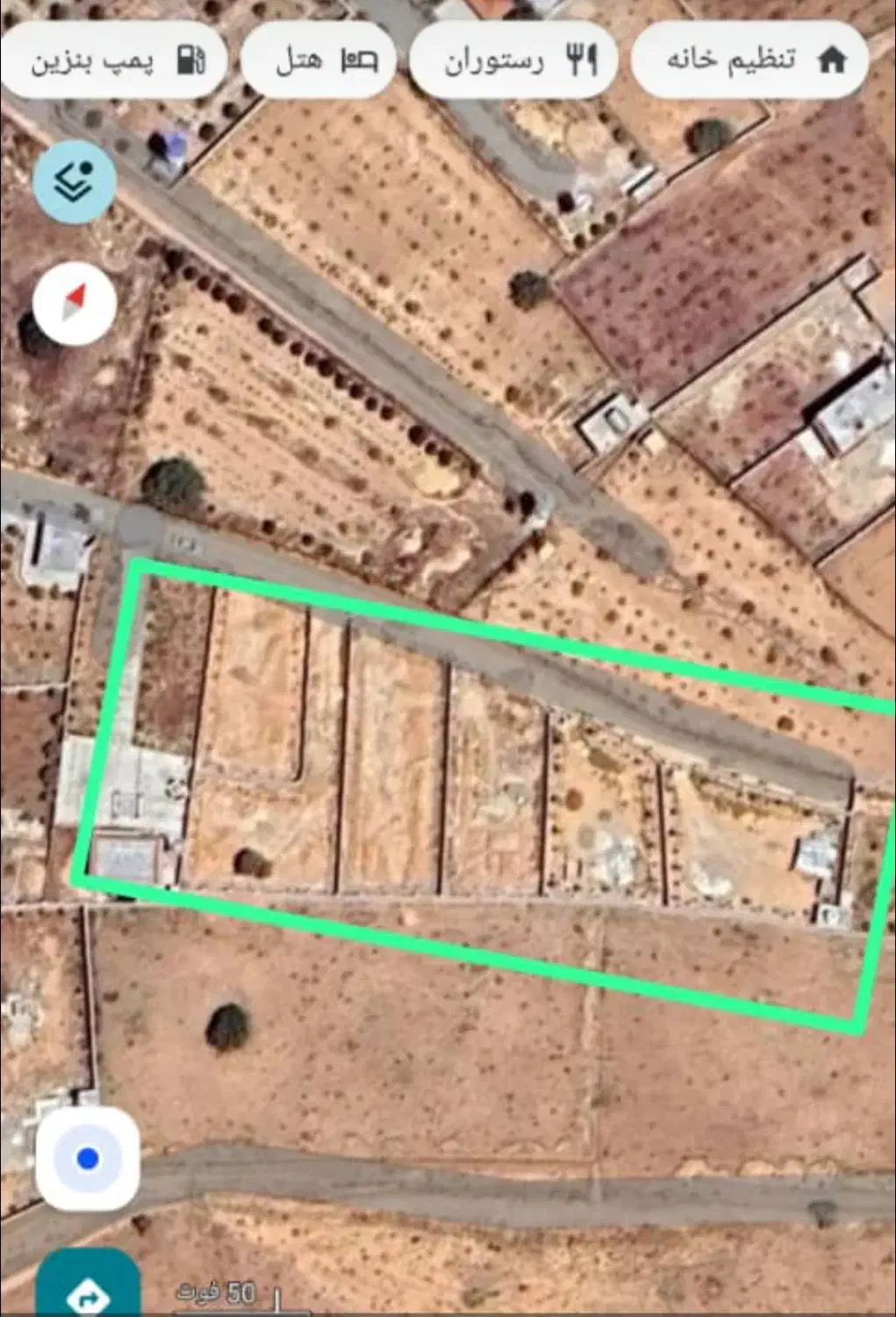Image resolution: width=896 pixels, height=1317 pixels.
Task: Center map on my location
Action: point(87,1159)
